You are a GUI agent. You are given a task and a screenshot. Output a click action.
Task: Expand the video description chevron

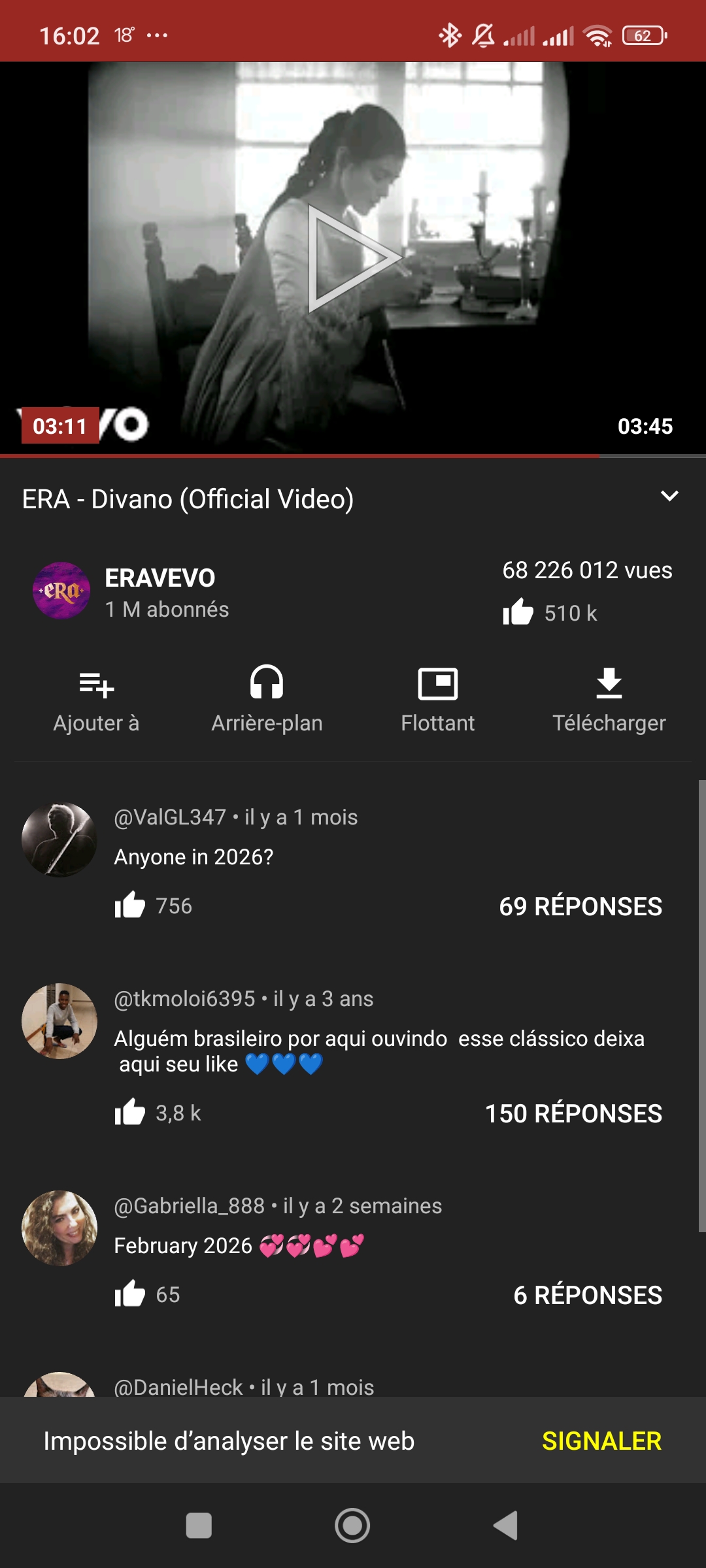tap(669, 497)
